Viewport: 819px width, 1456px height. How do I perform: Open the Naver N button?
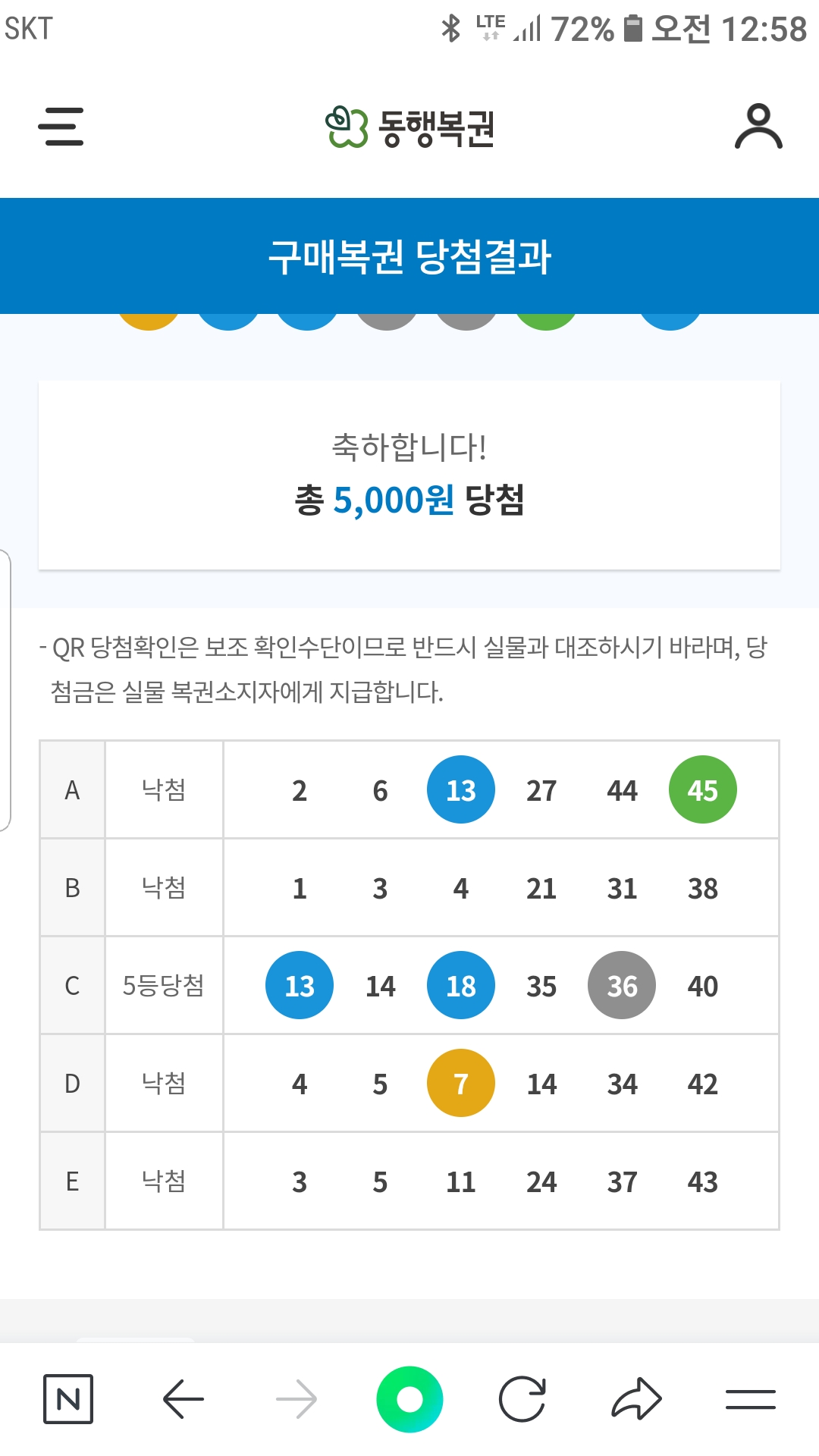[68, 1399]
